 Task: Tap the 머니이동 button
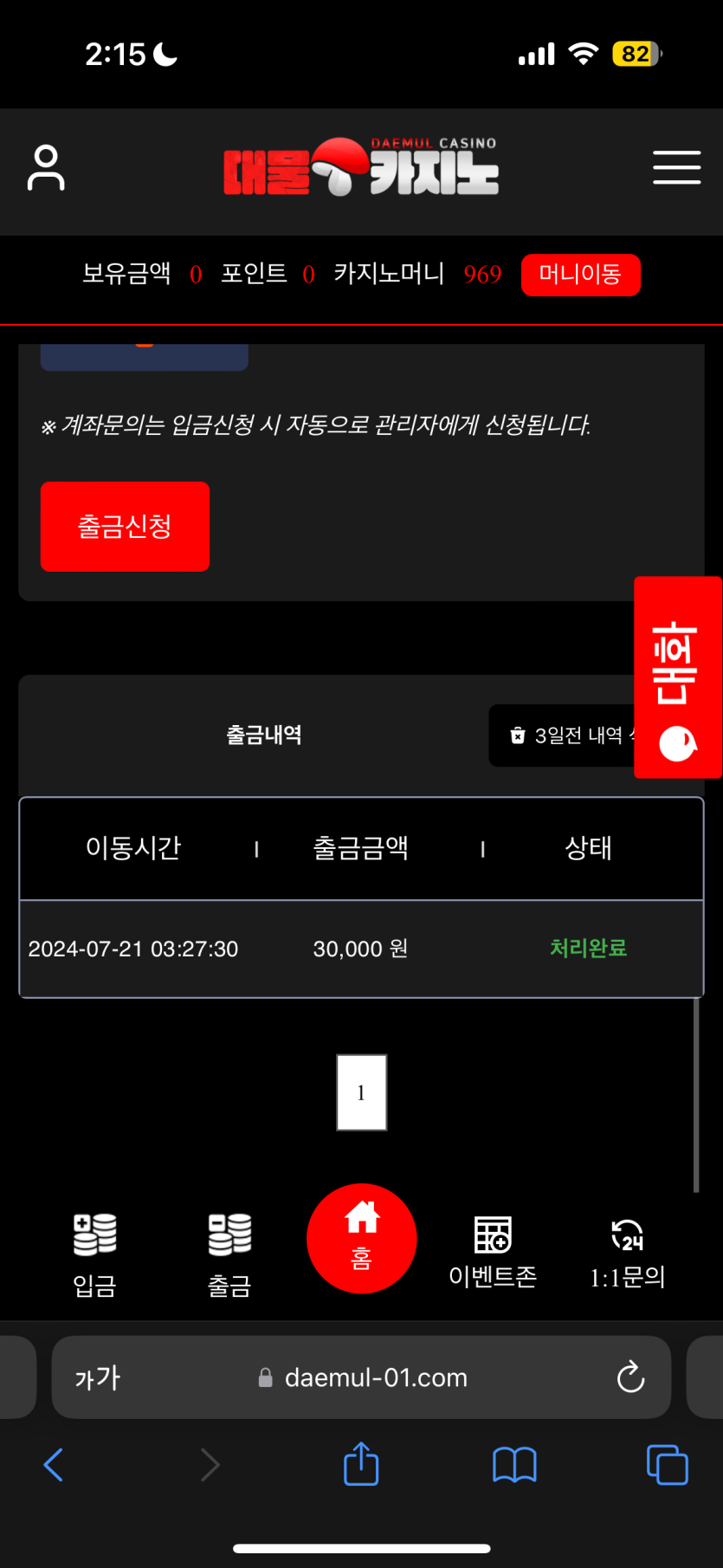tap(580, 275)
